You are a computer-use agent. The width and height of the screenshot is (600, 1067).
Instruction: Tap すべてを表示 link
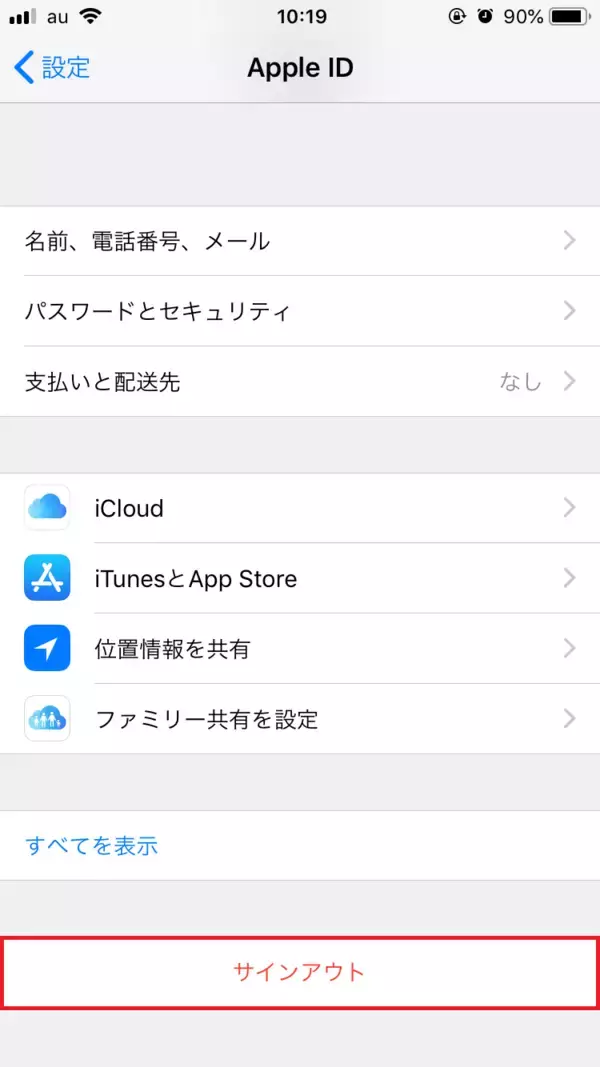click(92, 846)
